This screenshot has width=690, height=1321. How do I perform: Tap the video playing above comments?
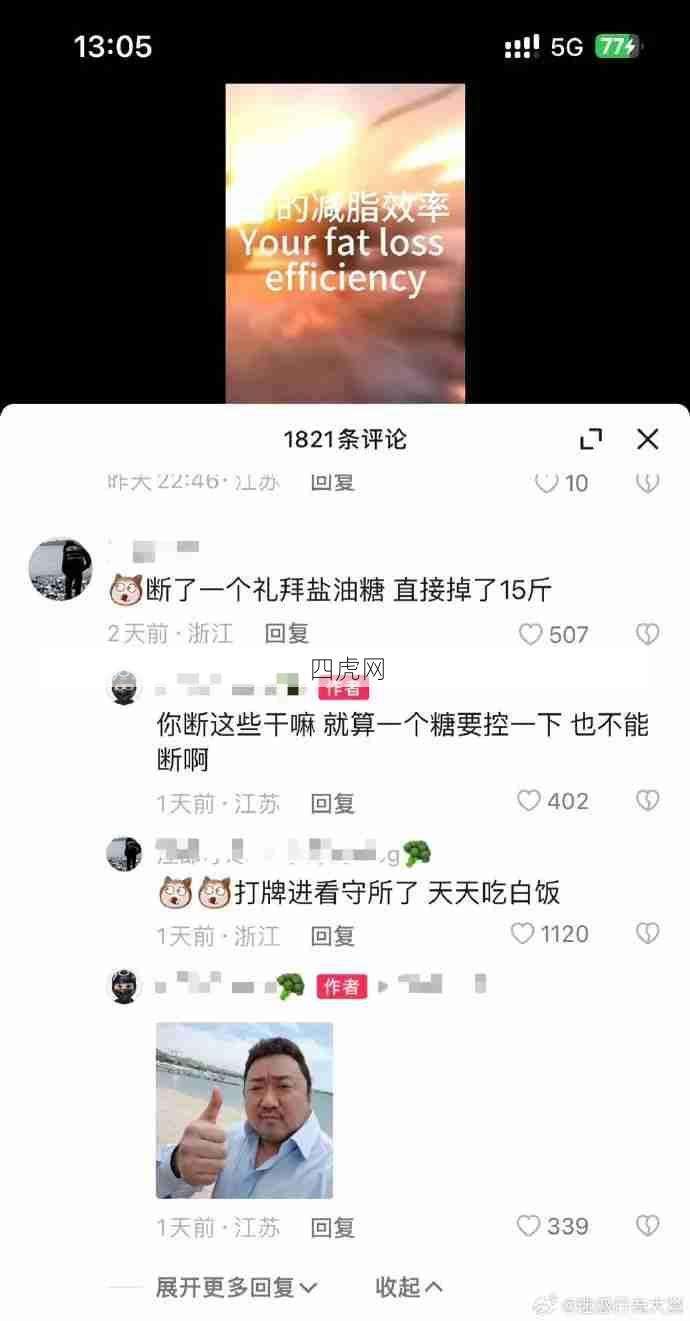coord(345,243)
